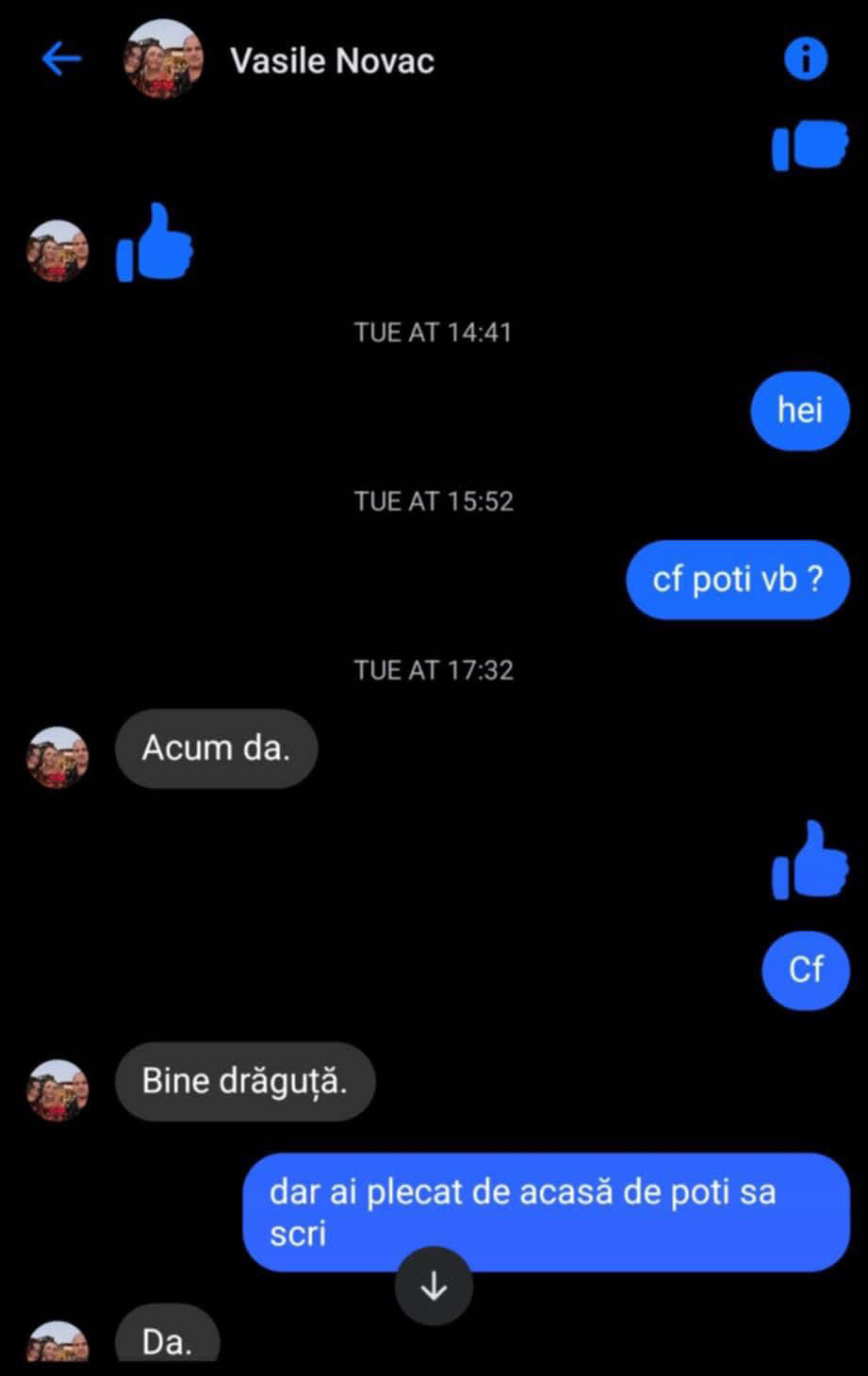Jump to latest messages with down arrow
Viewport: 868px width, 1376px height.
[x=434, y=1286]
